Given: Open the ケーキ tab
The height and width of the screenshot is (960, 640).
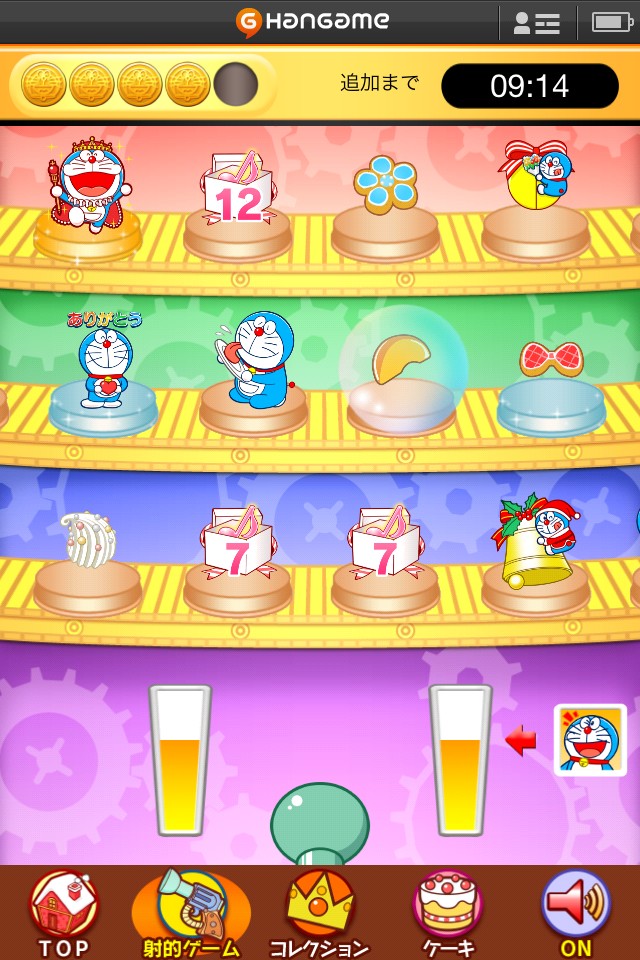Looking at the screenshot, I should [x=448, y=912].
